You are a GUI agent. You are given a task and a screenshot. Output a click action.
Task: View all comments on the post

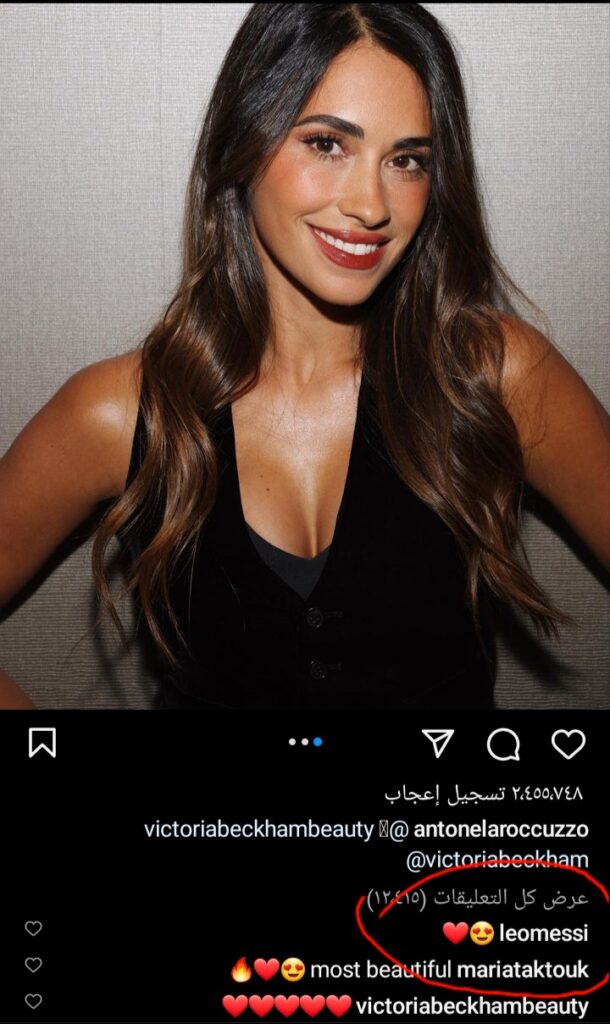point(478,898)
